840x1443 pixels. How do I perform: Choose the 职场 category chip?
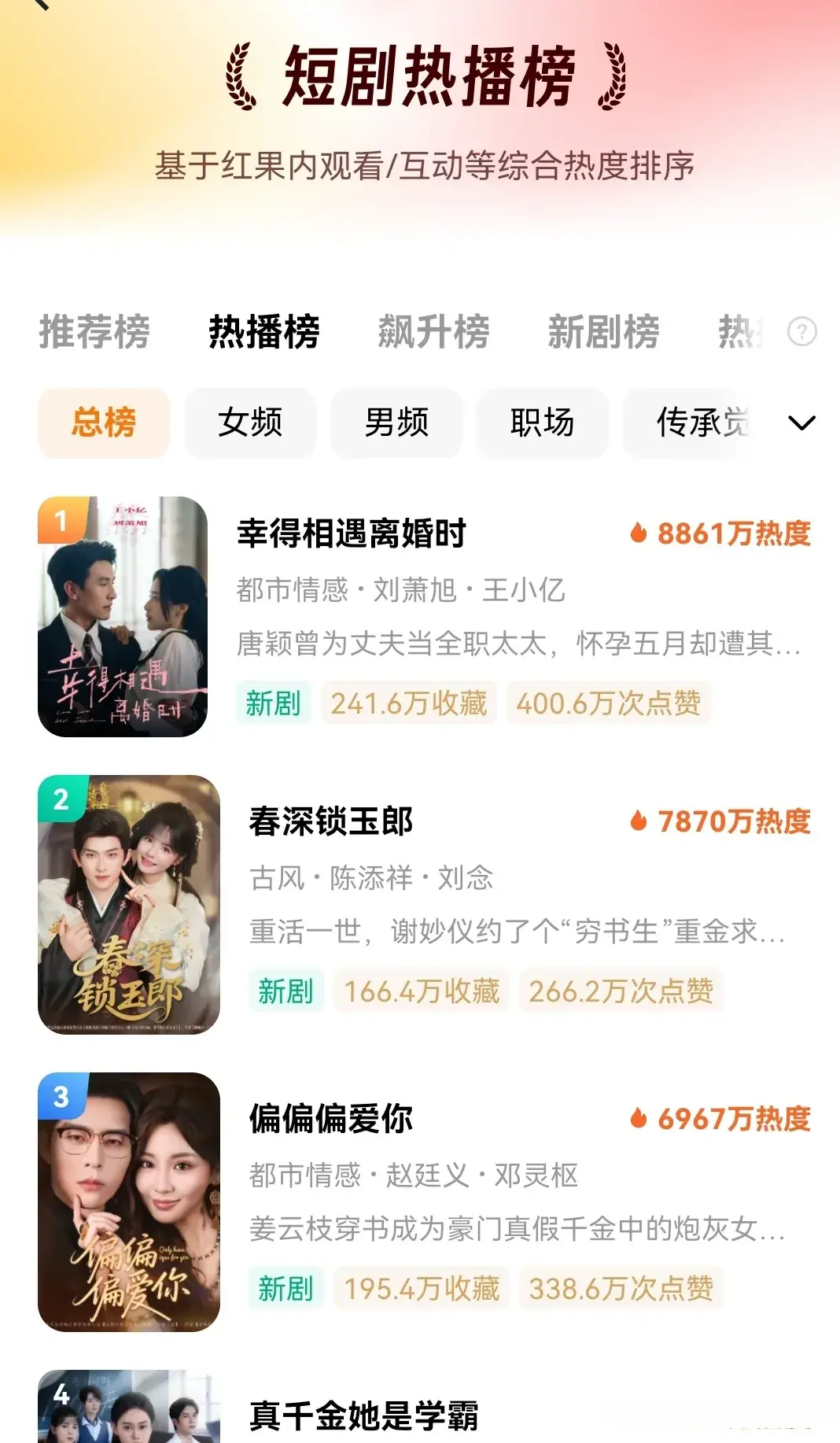tap(542, 423)
